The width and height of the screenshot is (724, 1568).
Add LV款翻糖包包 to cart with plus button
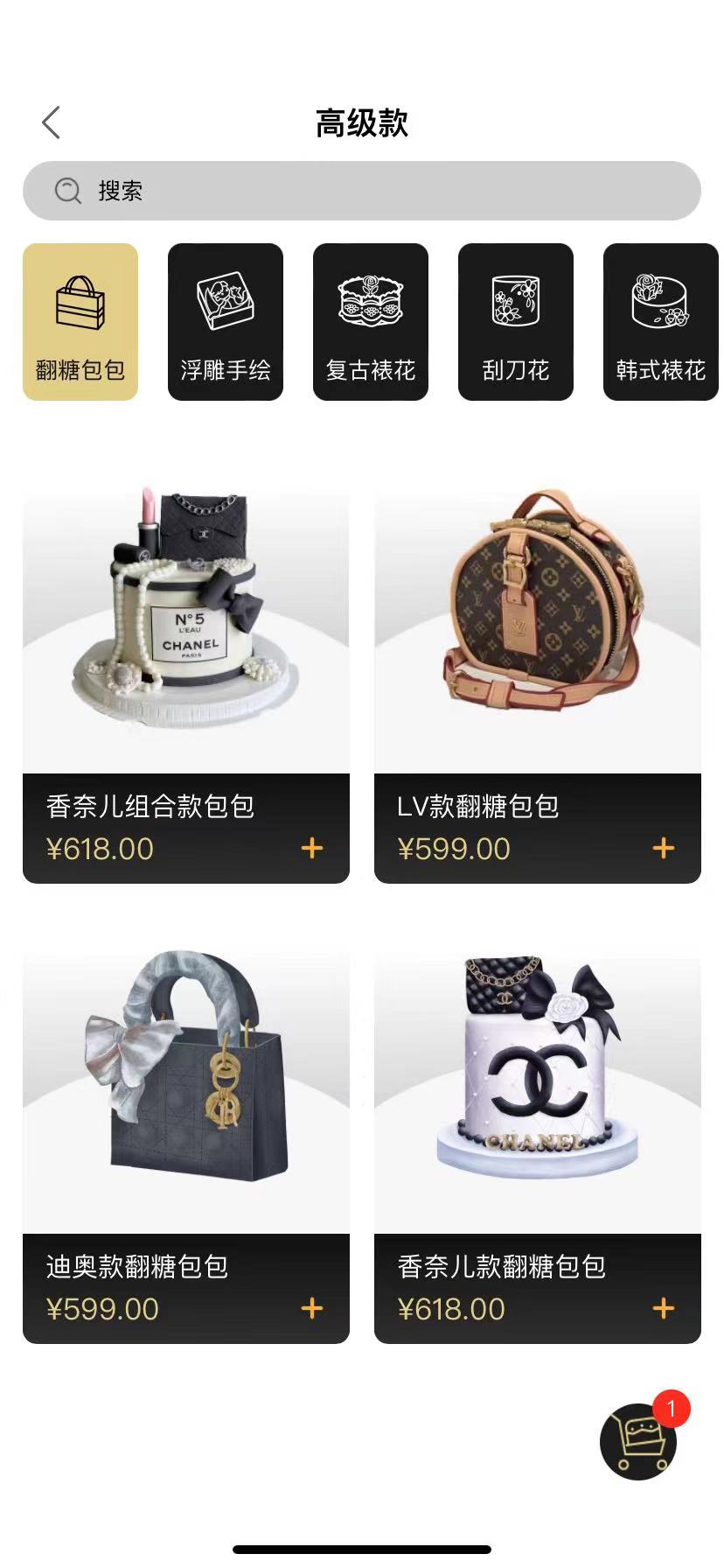(x=663, y=847)
